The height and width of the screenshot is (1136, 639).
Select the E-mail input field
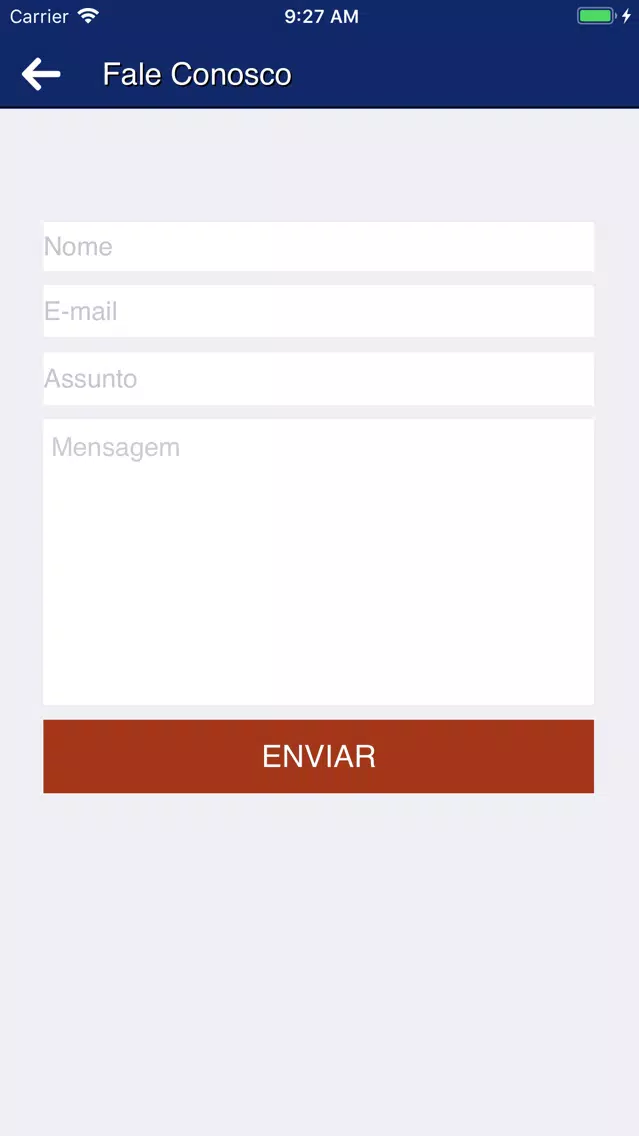(x=318, y=312)
